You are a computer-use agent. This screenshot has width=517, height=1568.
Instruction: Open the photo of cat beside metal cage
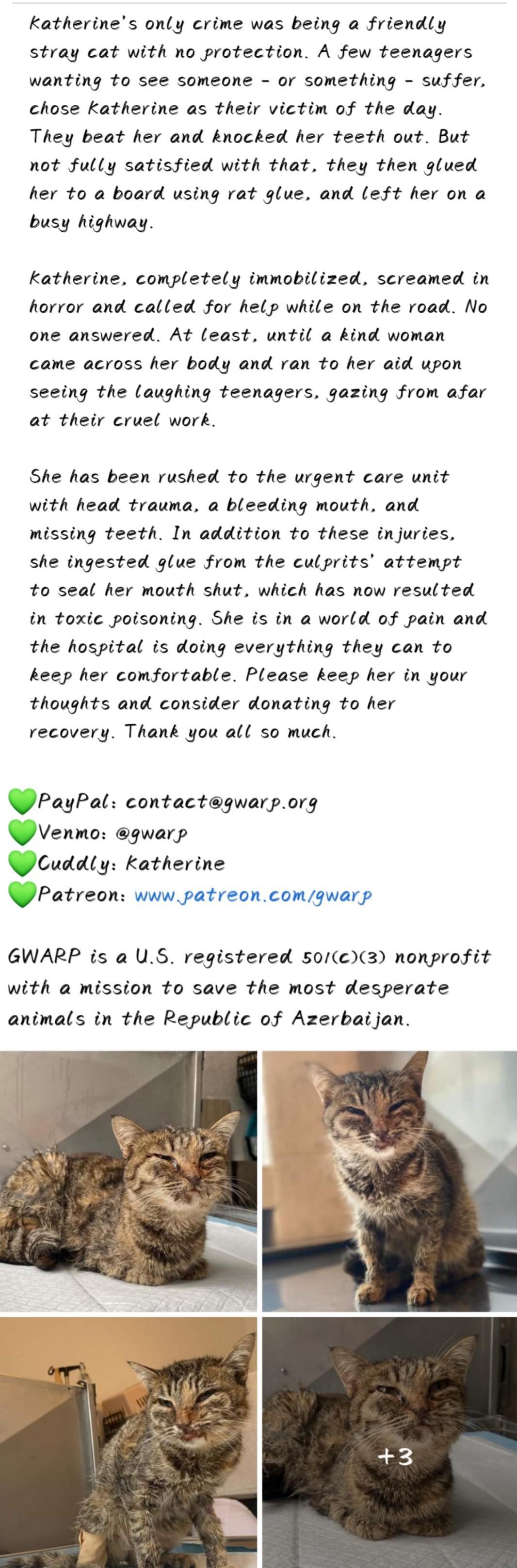tap(128, 1442)
